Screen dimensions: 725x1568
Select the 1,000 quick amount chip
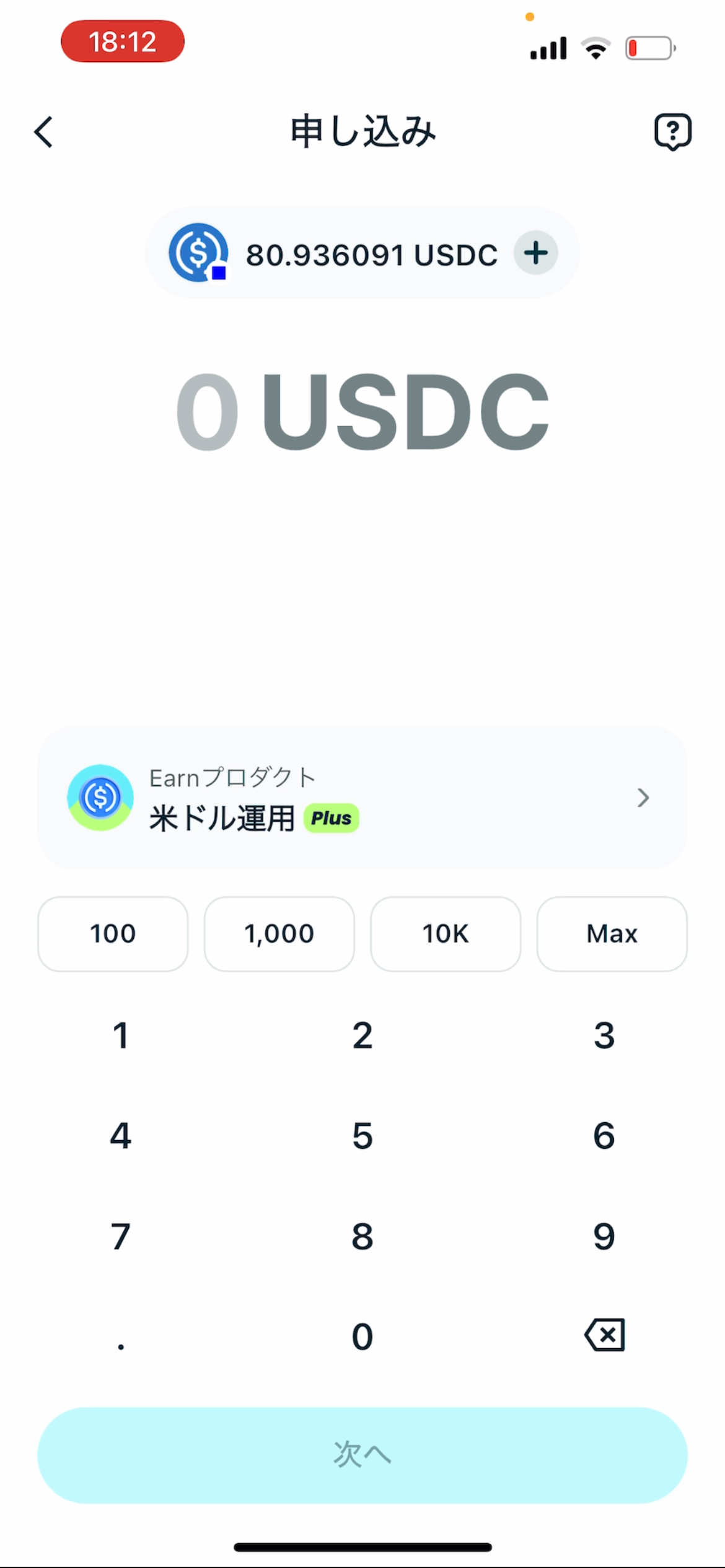pos(279,934)
